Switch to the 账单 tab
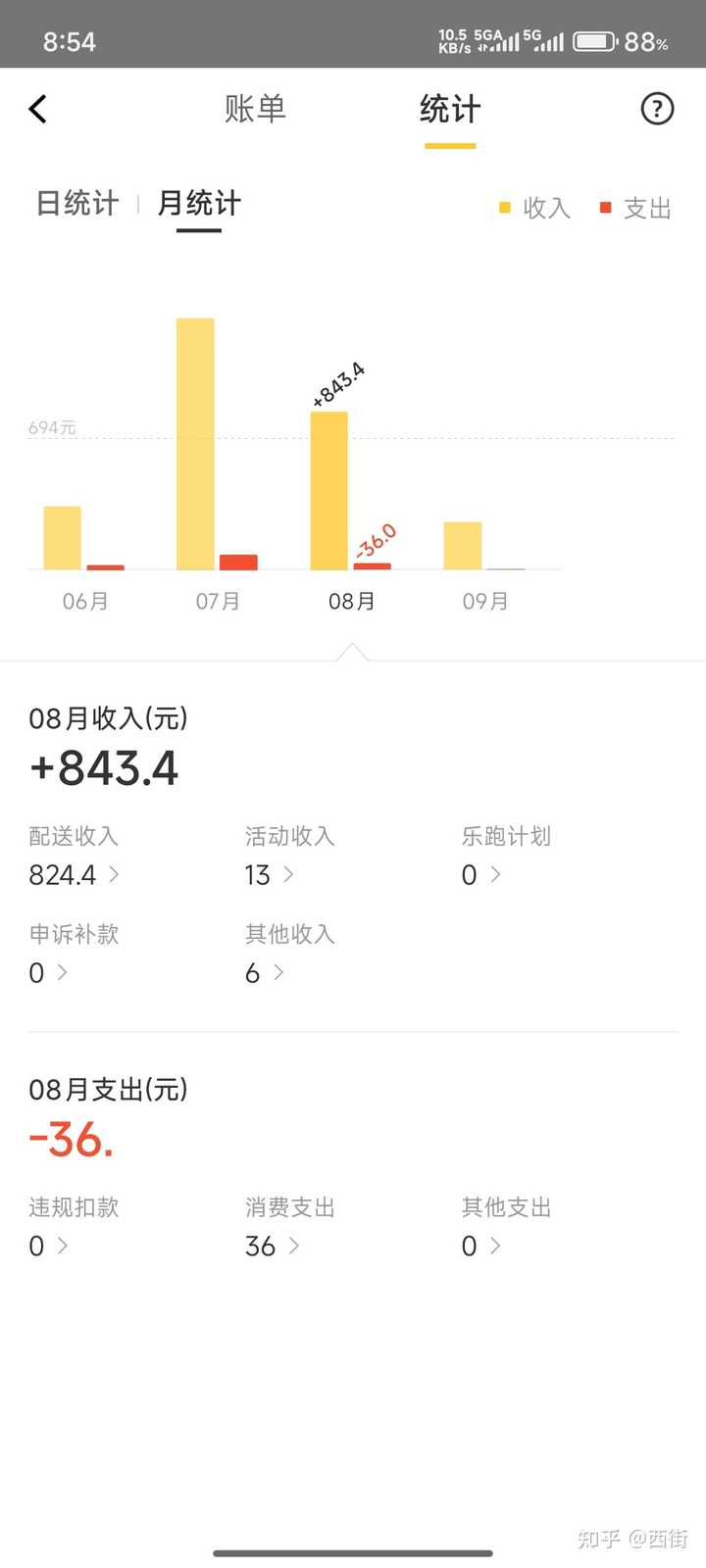This screenshot has height=1568, width=706. [255, 109]
